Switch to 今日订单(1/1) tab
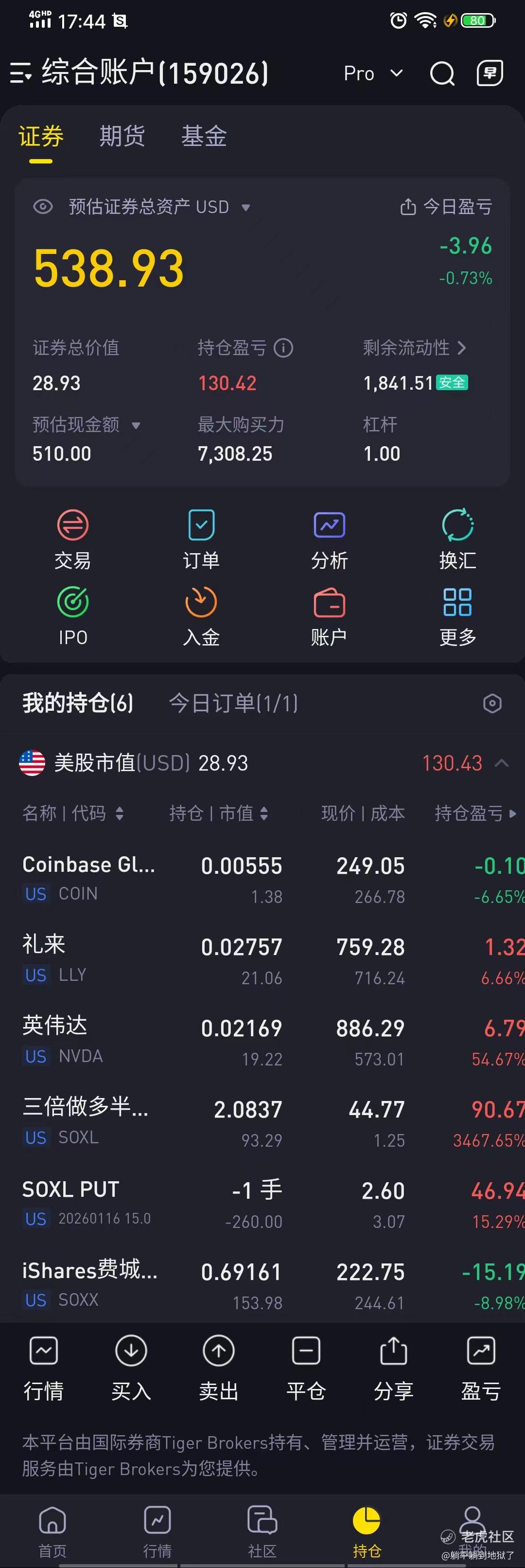Viewport: 525px width, 1568px height. point(234,703)
